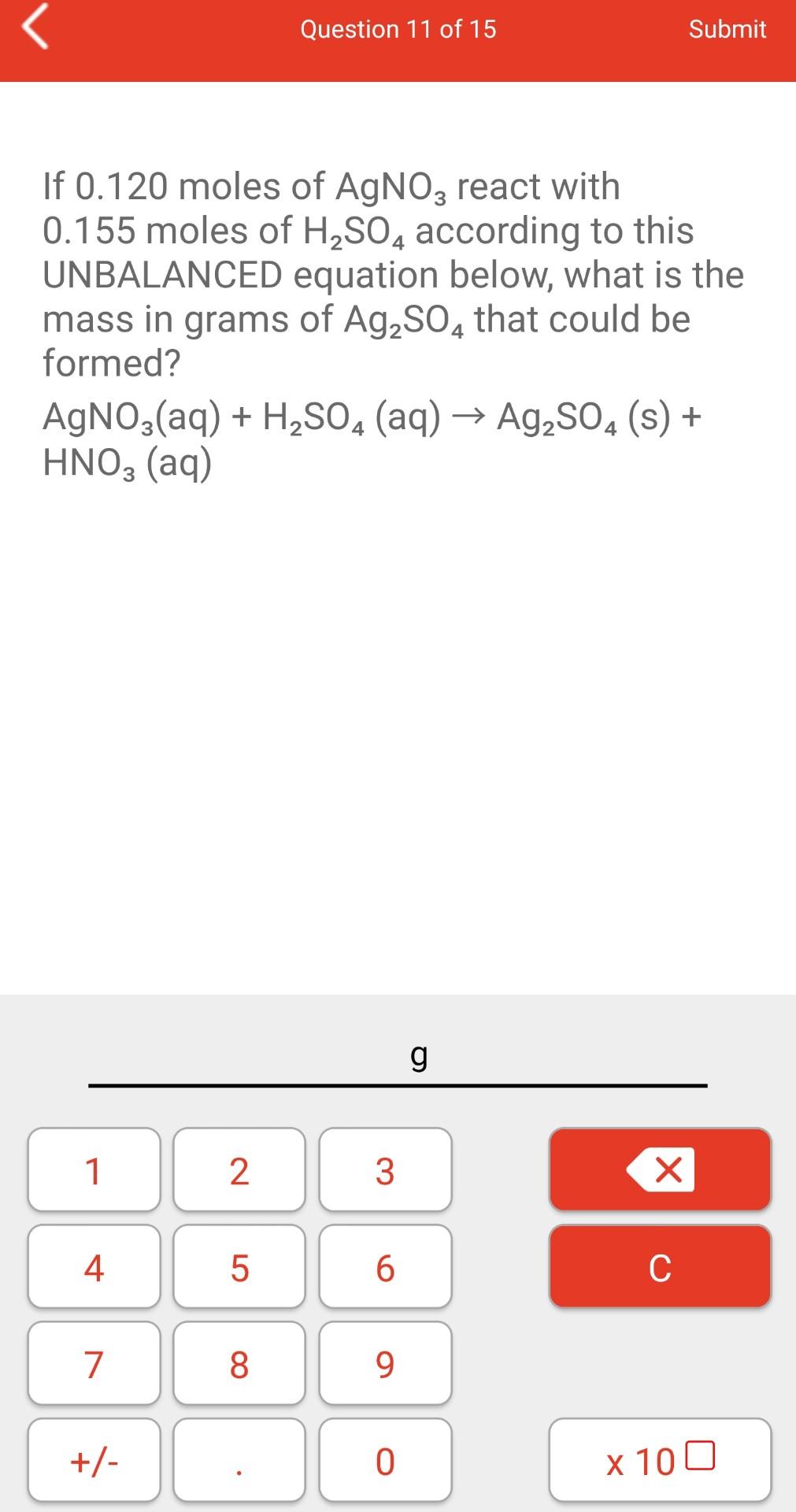Viewport: 796px width, 1512px height.
Task: Select the 5 key
Action: pos(239,1267)
